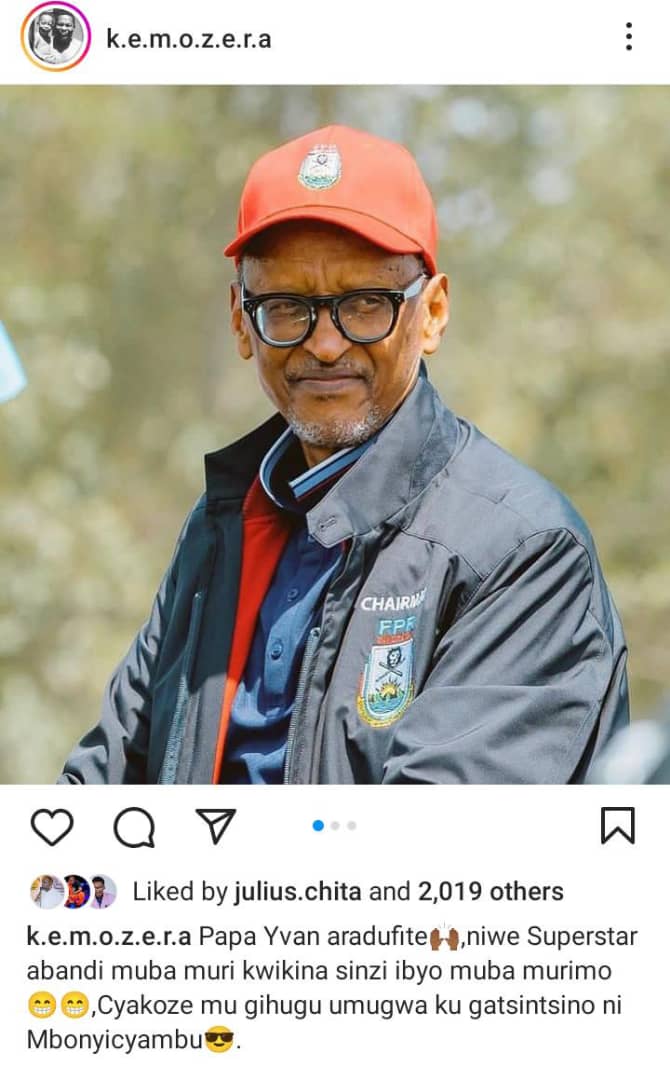
Task: Share the post with the paper plane icon
Action: (x=216, y=824)
